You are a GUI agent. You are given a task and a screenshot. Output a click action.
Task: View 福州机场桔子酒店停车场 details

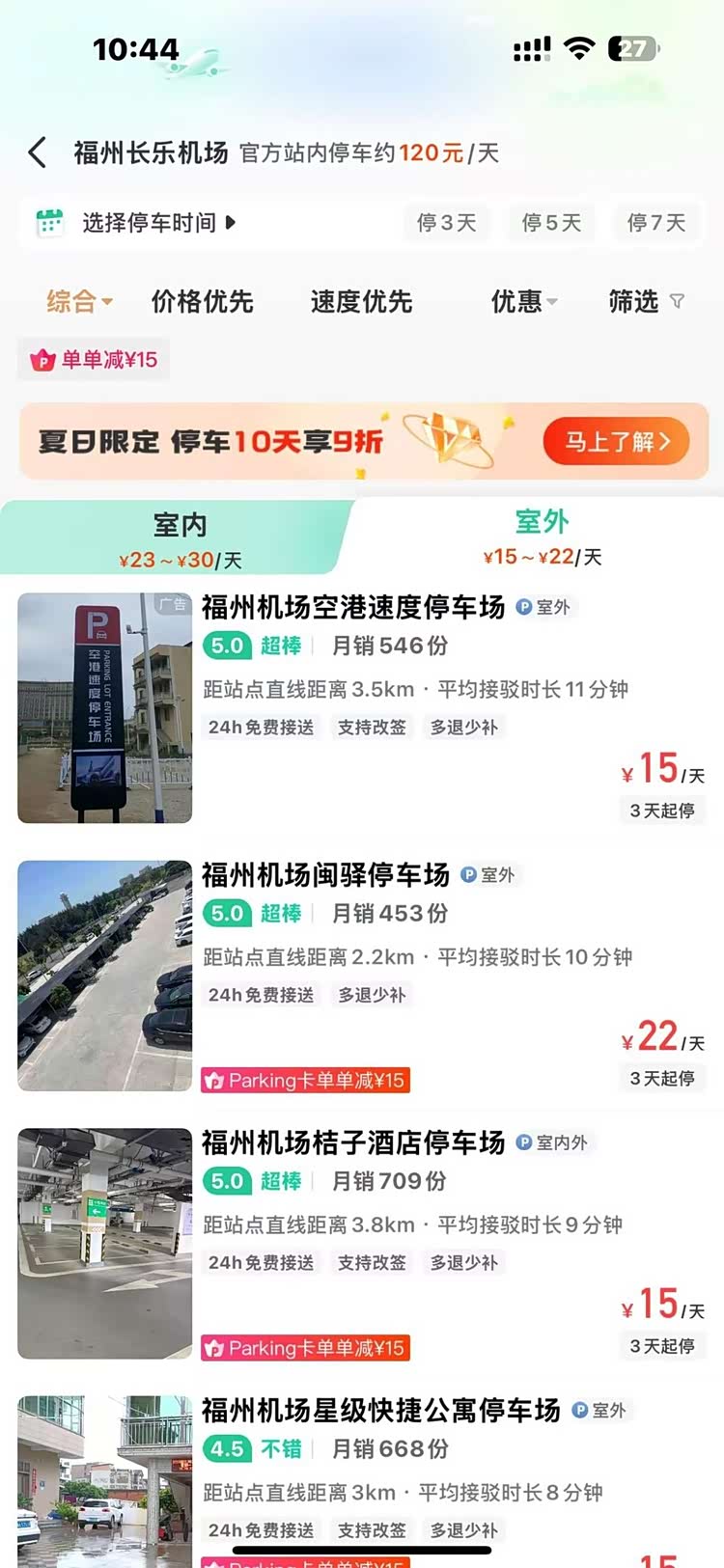353,1143
